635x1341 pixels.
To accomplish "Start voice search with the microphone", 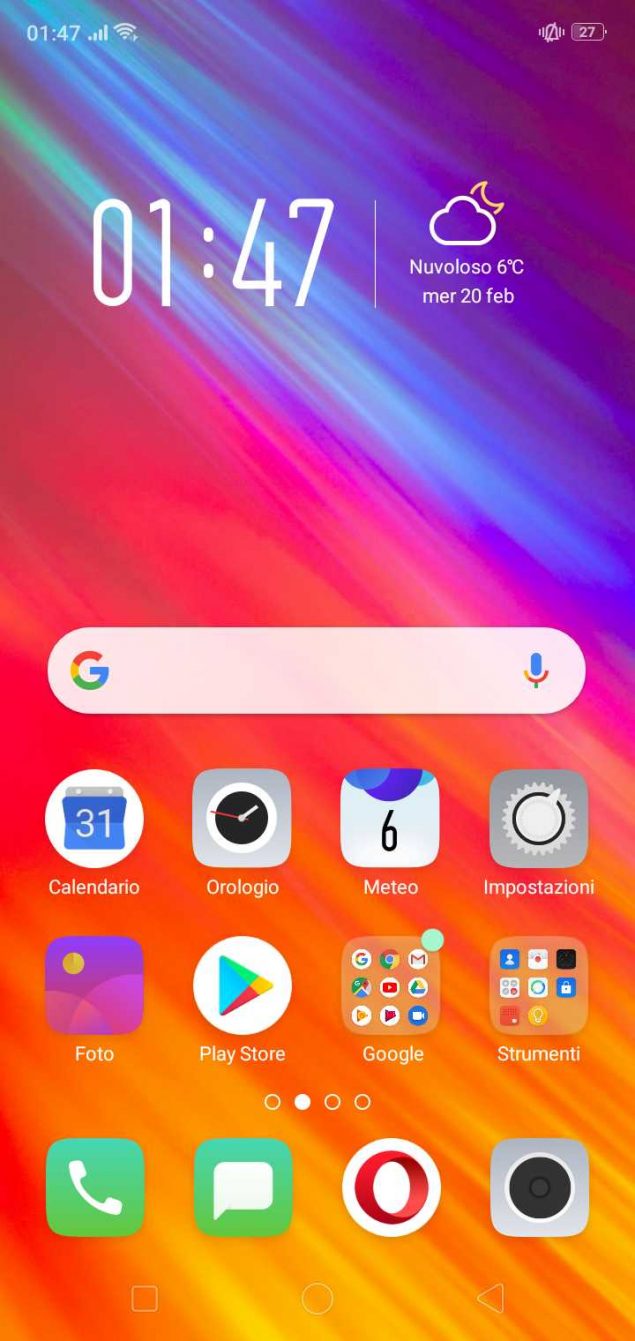I will point(537,671).
